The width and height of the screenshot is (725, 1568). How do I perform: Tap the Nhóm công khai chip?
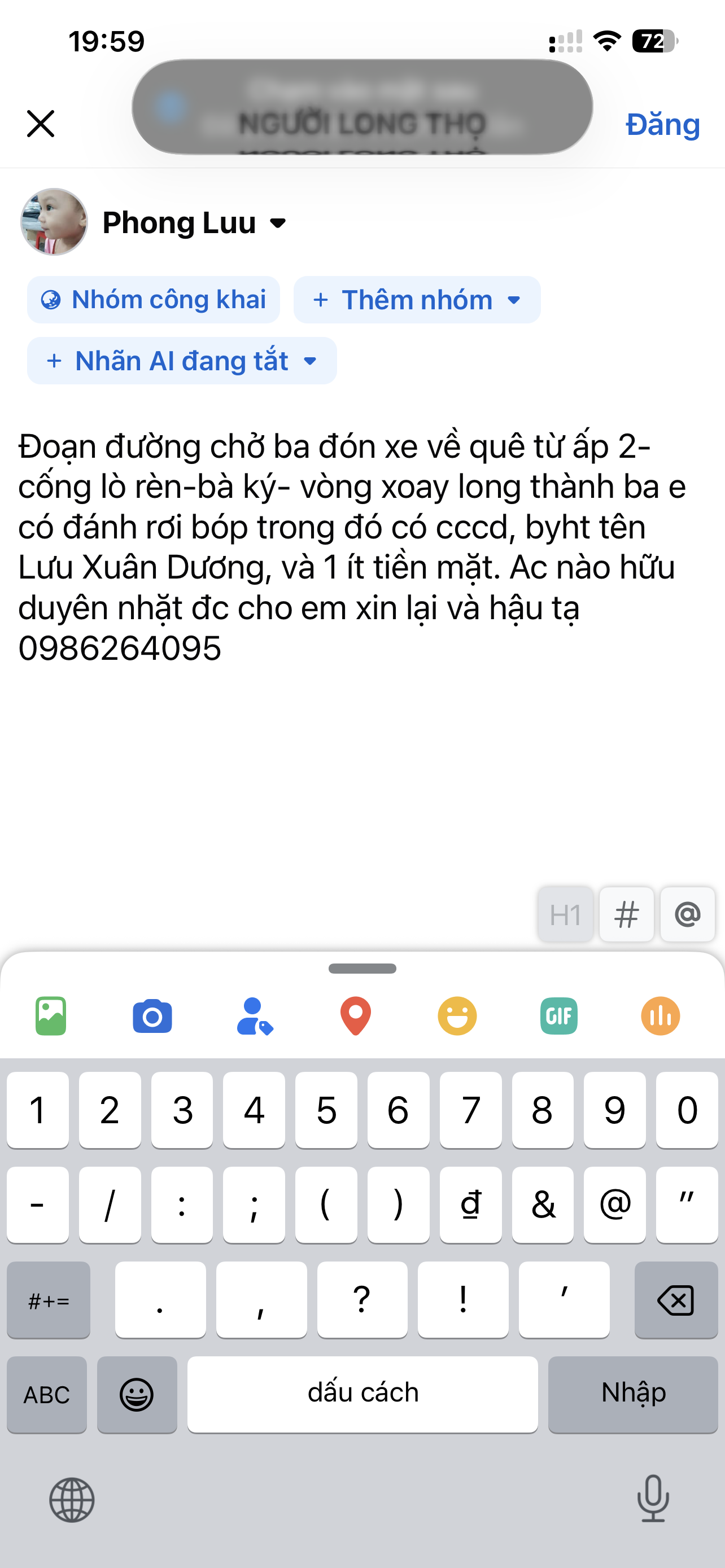tap(154, 300)
